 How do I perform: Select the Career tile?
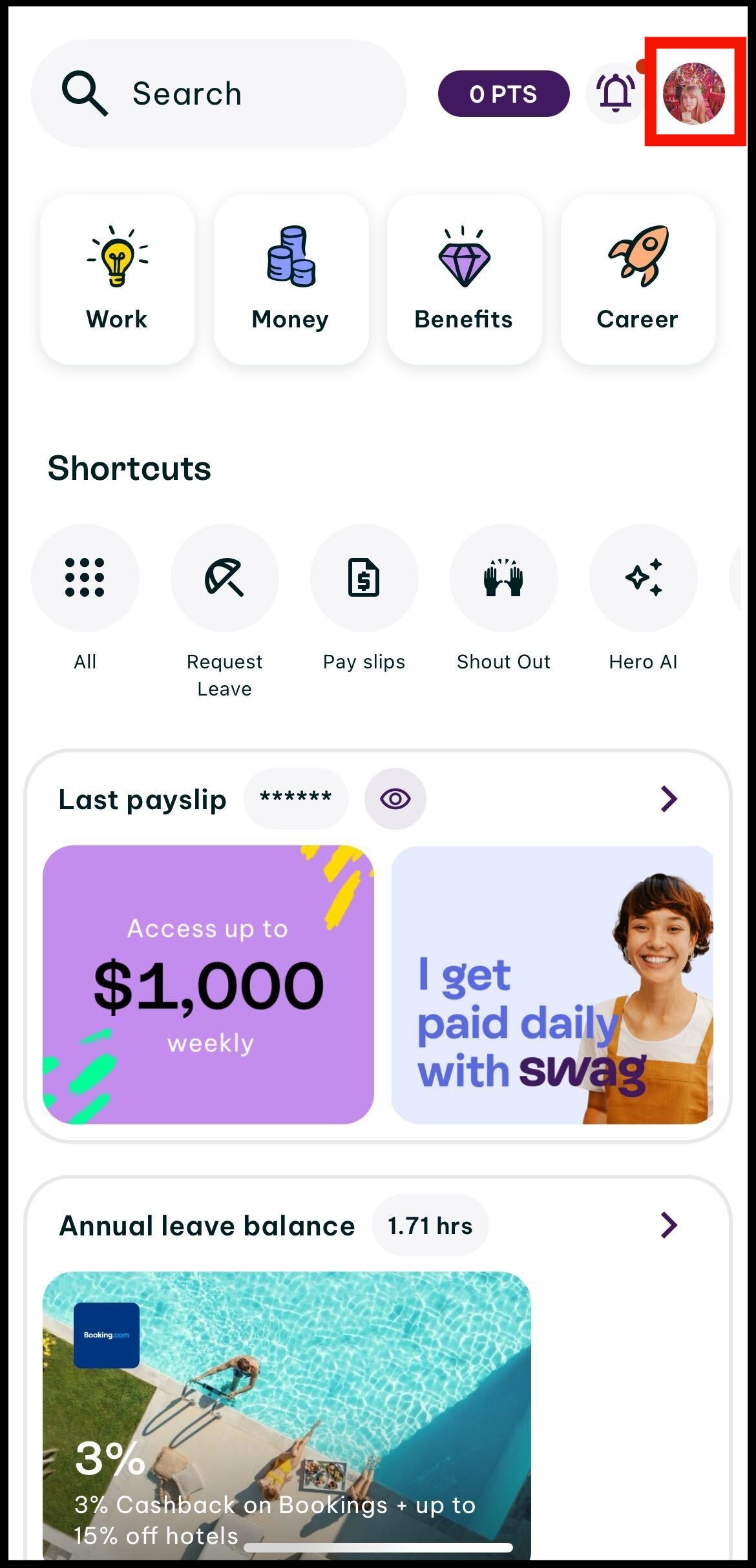coord(638,280)
